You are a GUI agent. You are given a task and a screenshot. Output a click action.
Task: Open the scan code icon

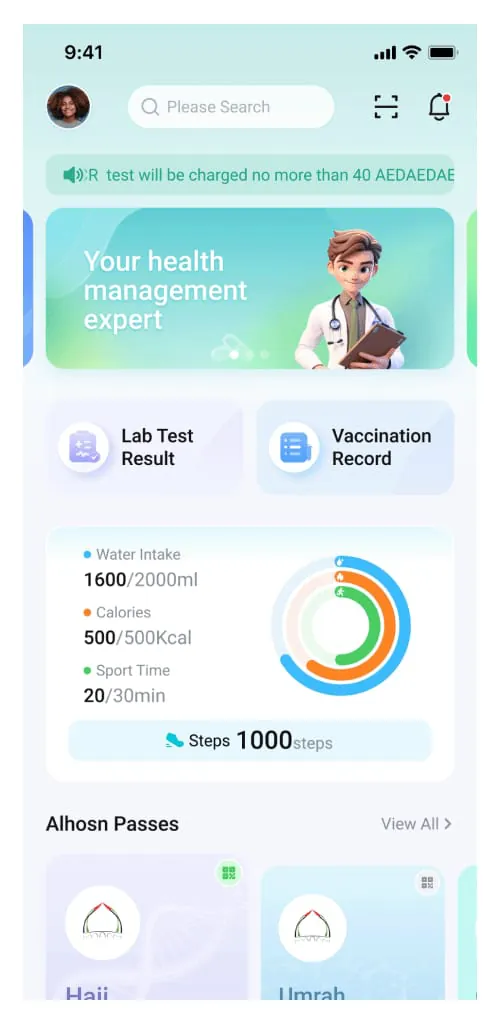click(386, 106)
